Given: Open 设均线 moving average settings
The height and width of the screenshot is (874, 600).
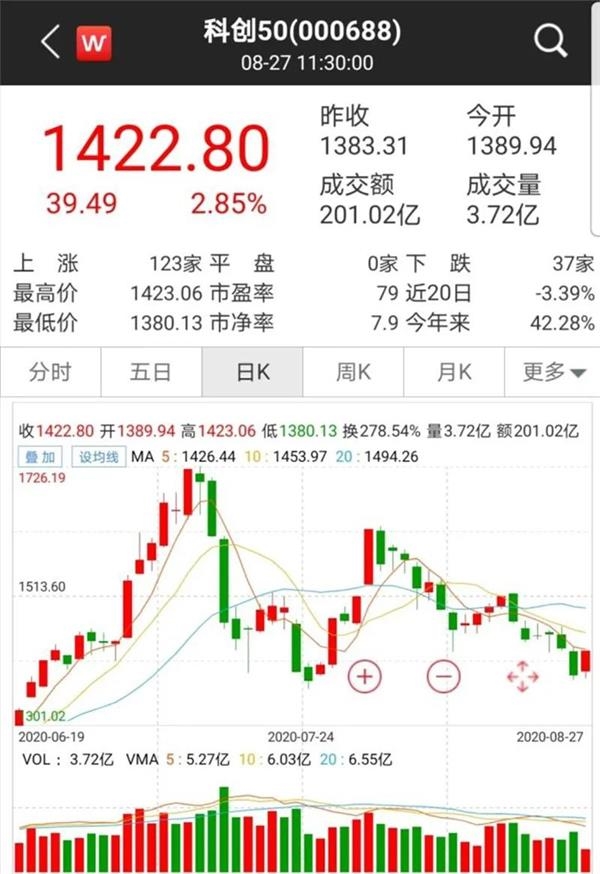Looking at the screenshot, I should click(99, 457).
